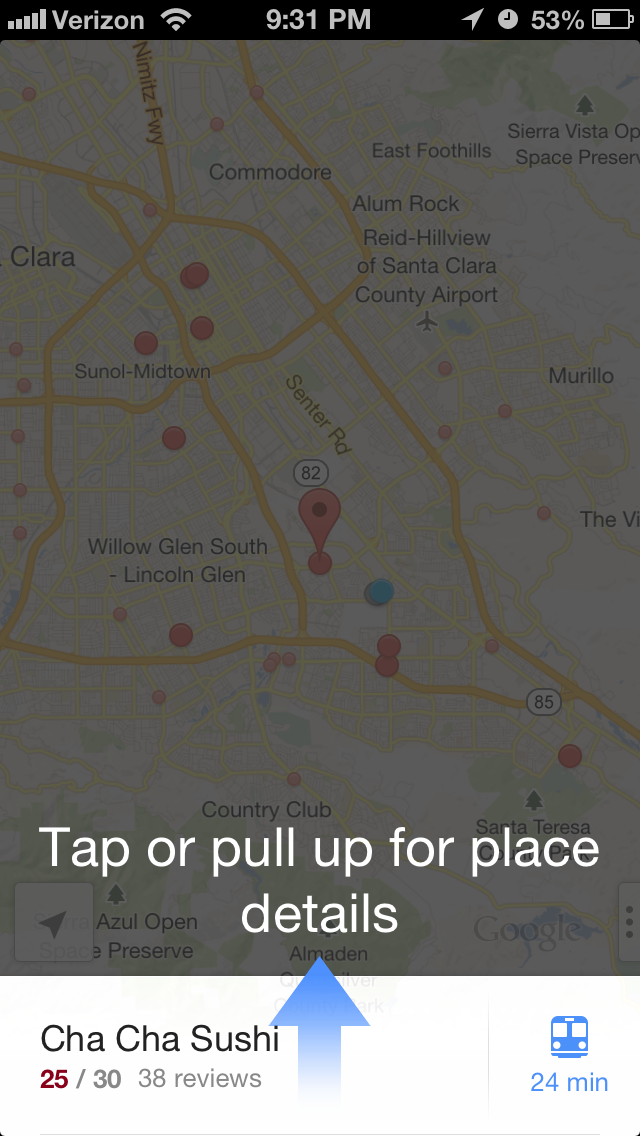The width and height of the screenshot is (640, 1136).
Task: Get transit directions showing 24 min
Action: (x=569, y=1055)
